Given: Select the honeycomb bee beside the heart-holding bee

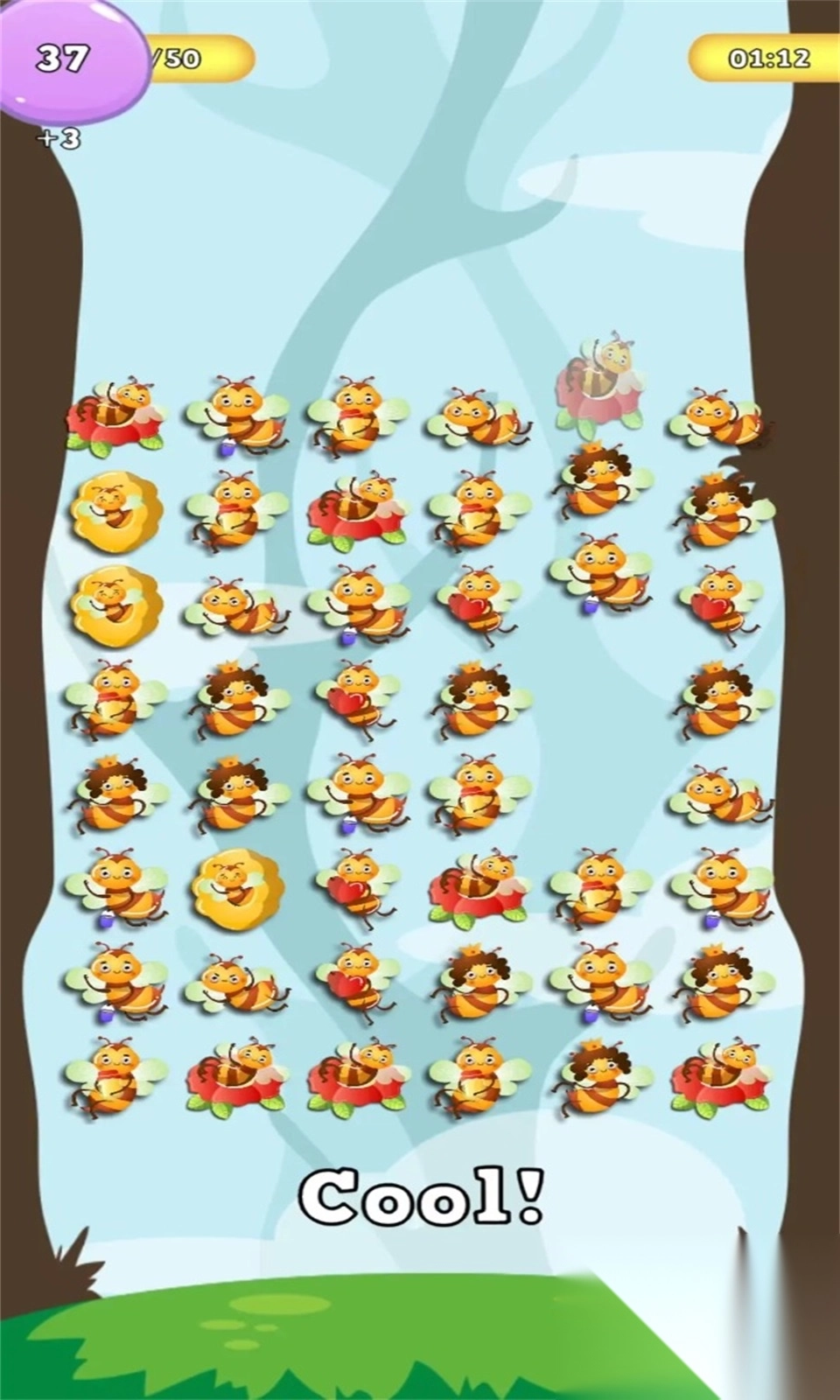Looking at the screenshot, I should point(236,889).
